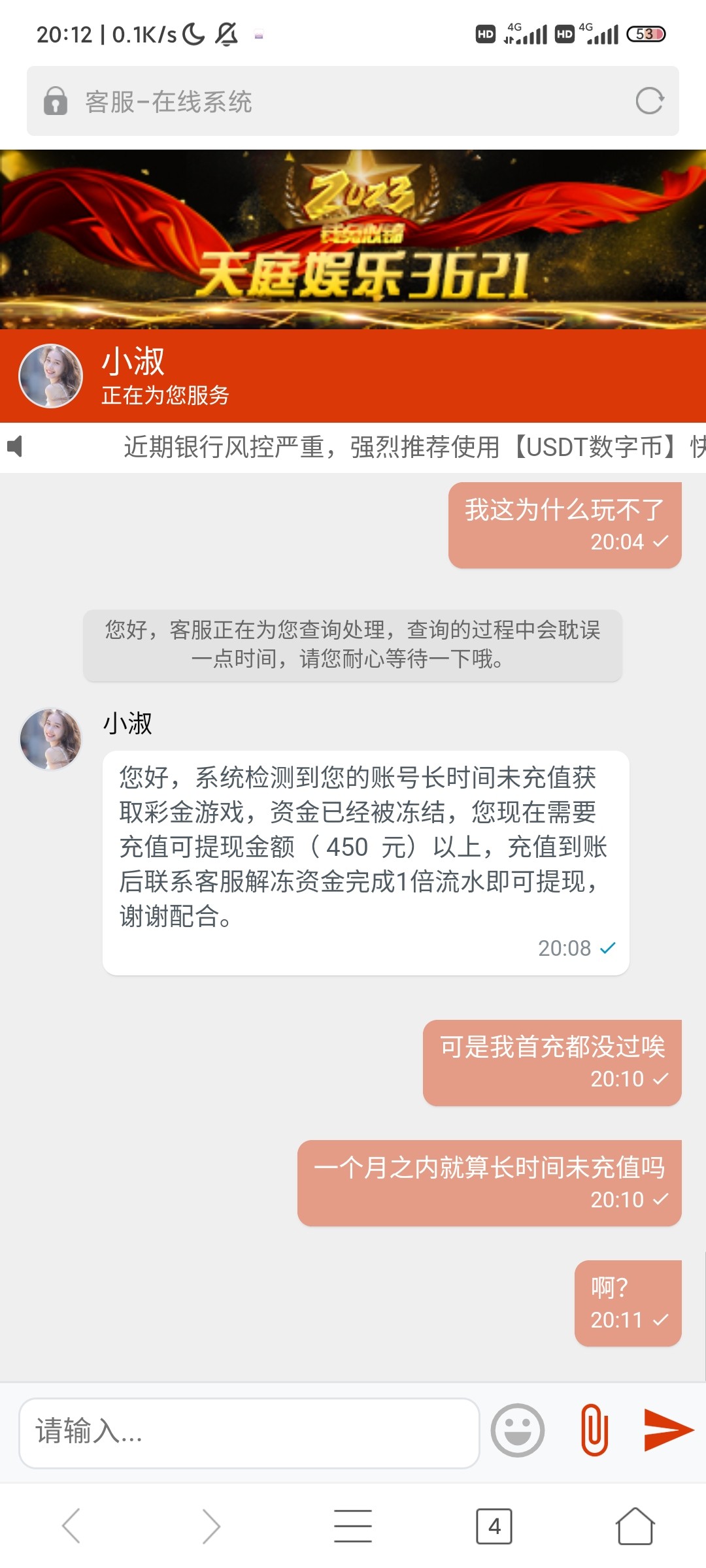Open the browser hamburger menu icon

pos(353,1527)
